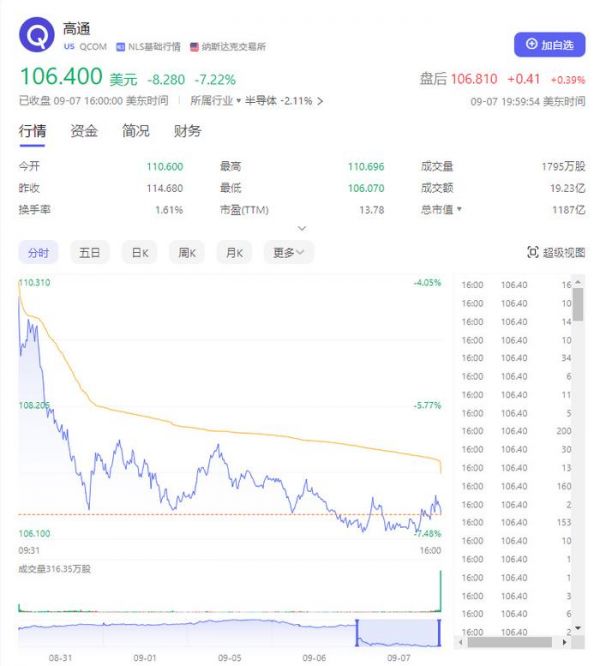Screen dimensions: 600x666
Task: Expand more quote details below the stats
Action: click(301, 228)
